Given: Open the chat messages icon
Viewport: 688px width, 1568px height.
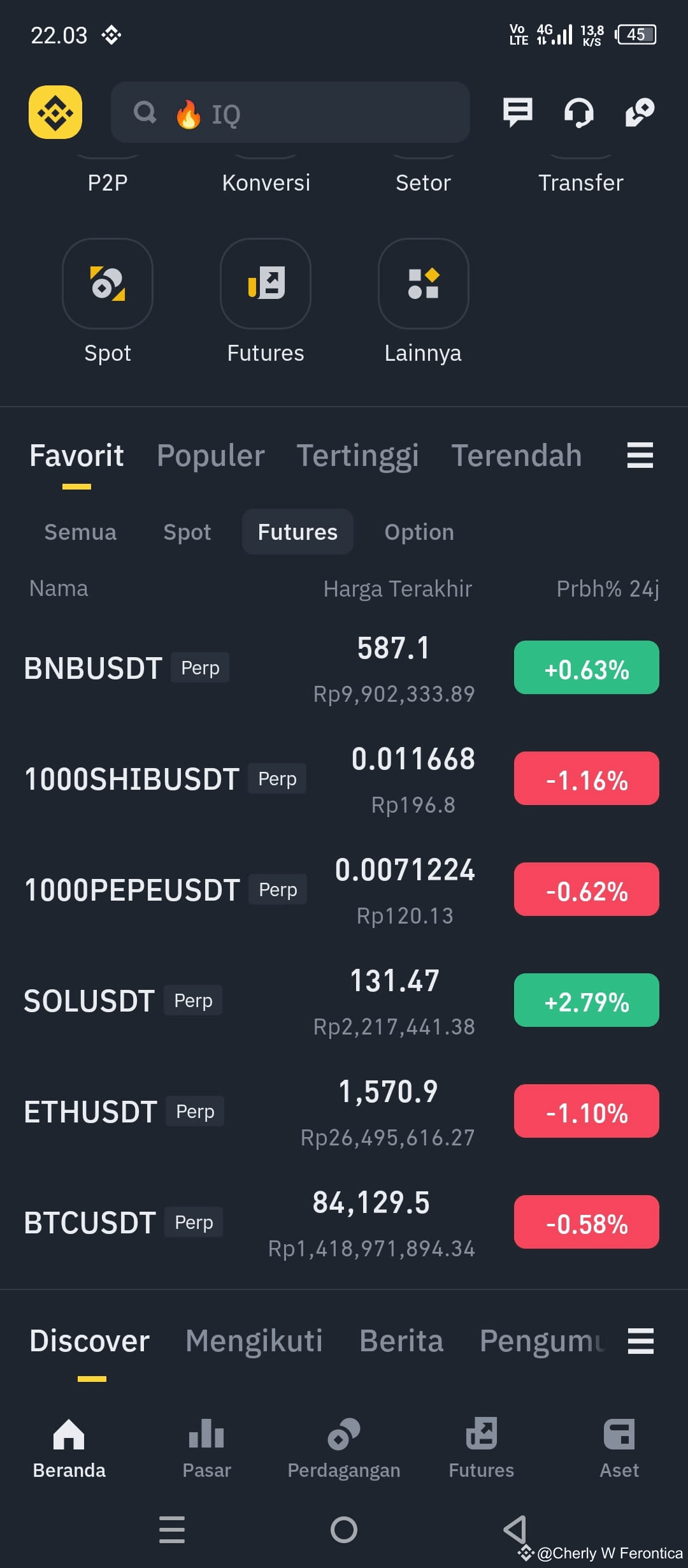Looking at the screenshot, I should (x=517, y=112).
